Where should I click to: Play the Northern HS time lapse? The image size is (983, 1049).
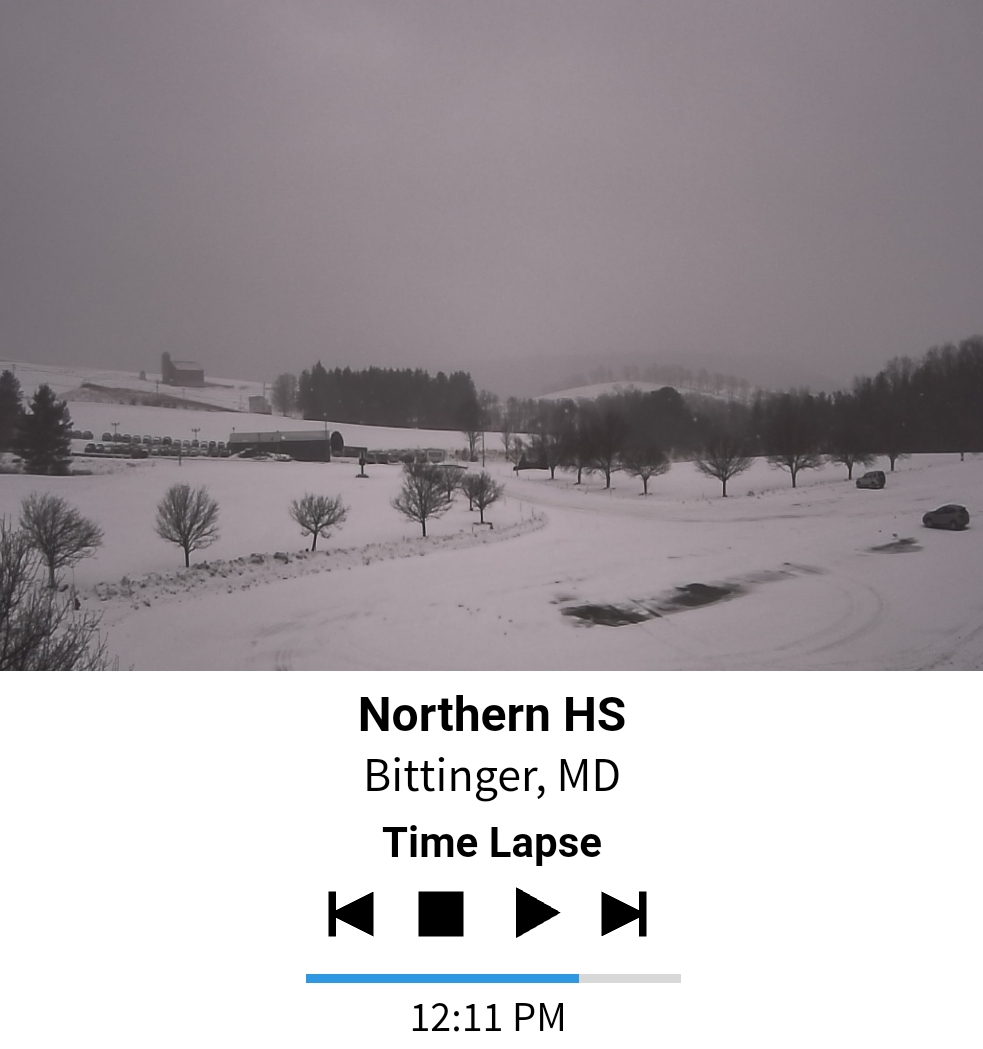click(536, 914)
